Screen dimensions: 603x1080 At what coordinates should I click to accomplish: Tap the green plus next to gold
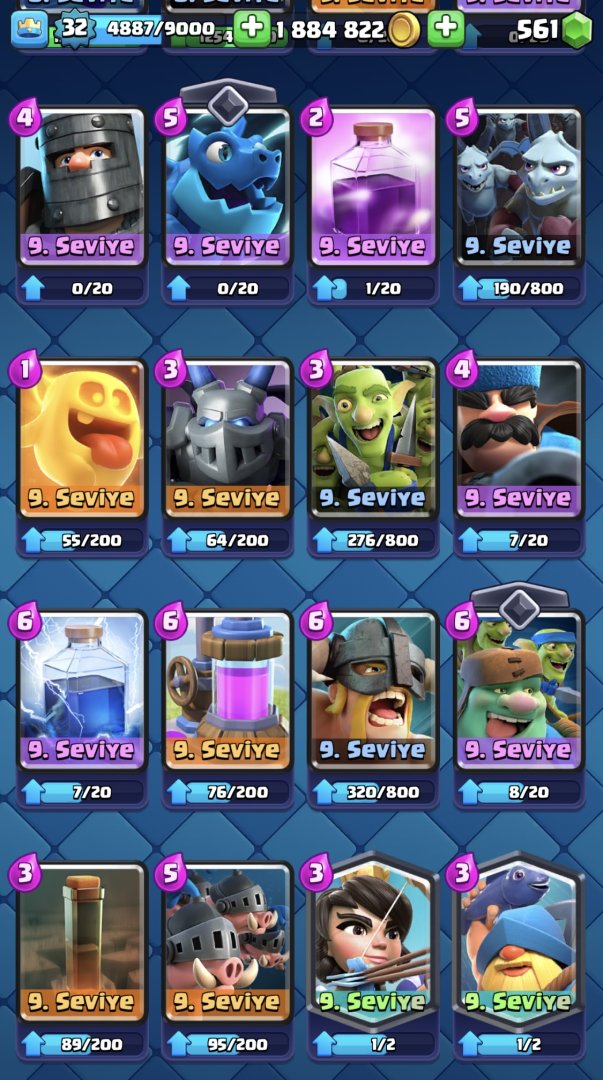pos(446,29)
